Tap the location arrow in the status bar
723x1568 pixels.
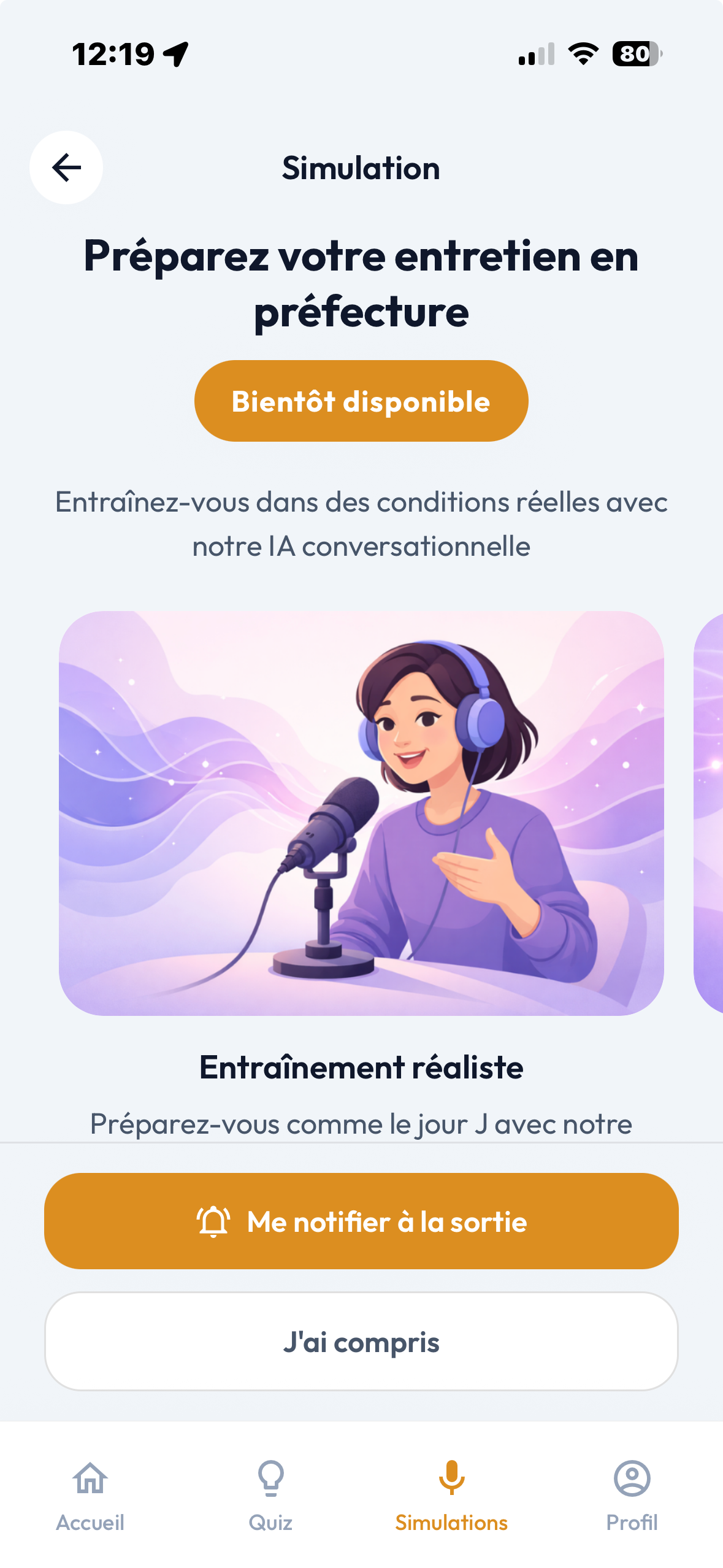pos(177,54)
